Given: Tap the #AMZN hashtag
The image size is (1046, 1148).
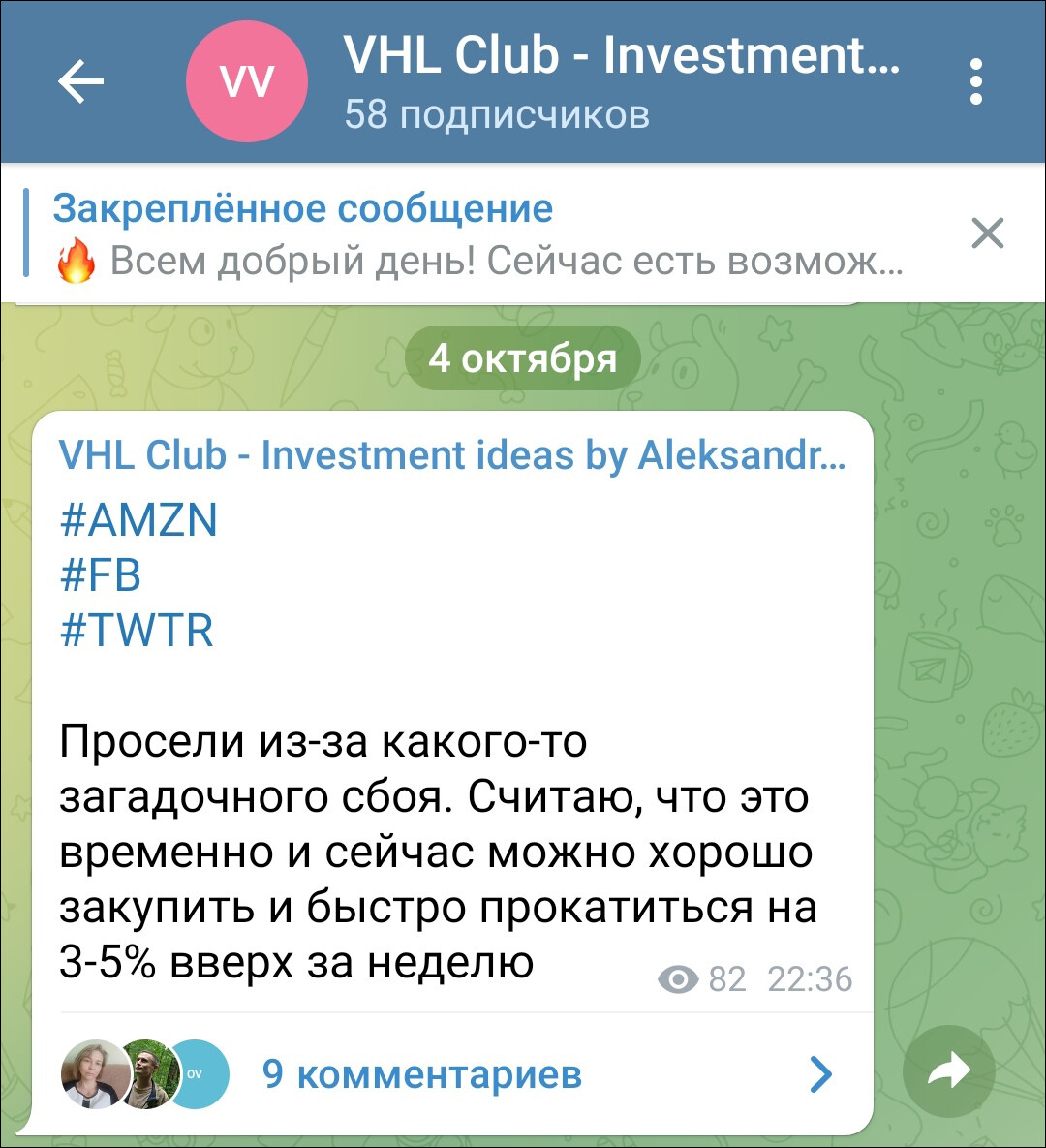Looking at the screenshot, I should pos(138,521).
